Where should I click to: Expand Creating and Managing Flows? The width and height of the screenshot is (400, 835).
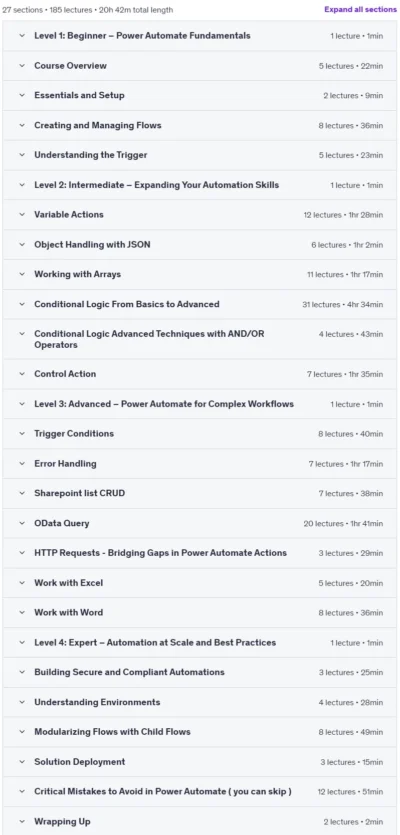(200, 126)
